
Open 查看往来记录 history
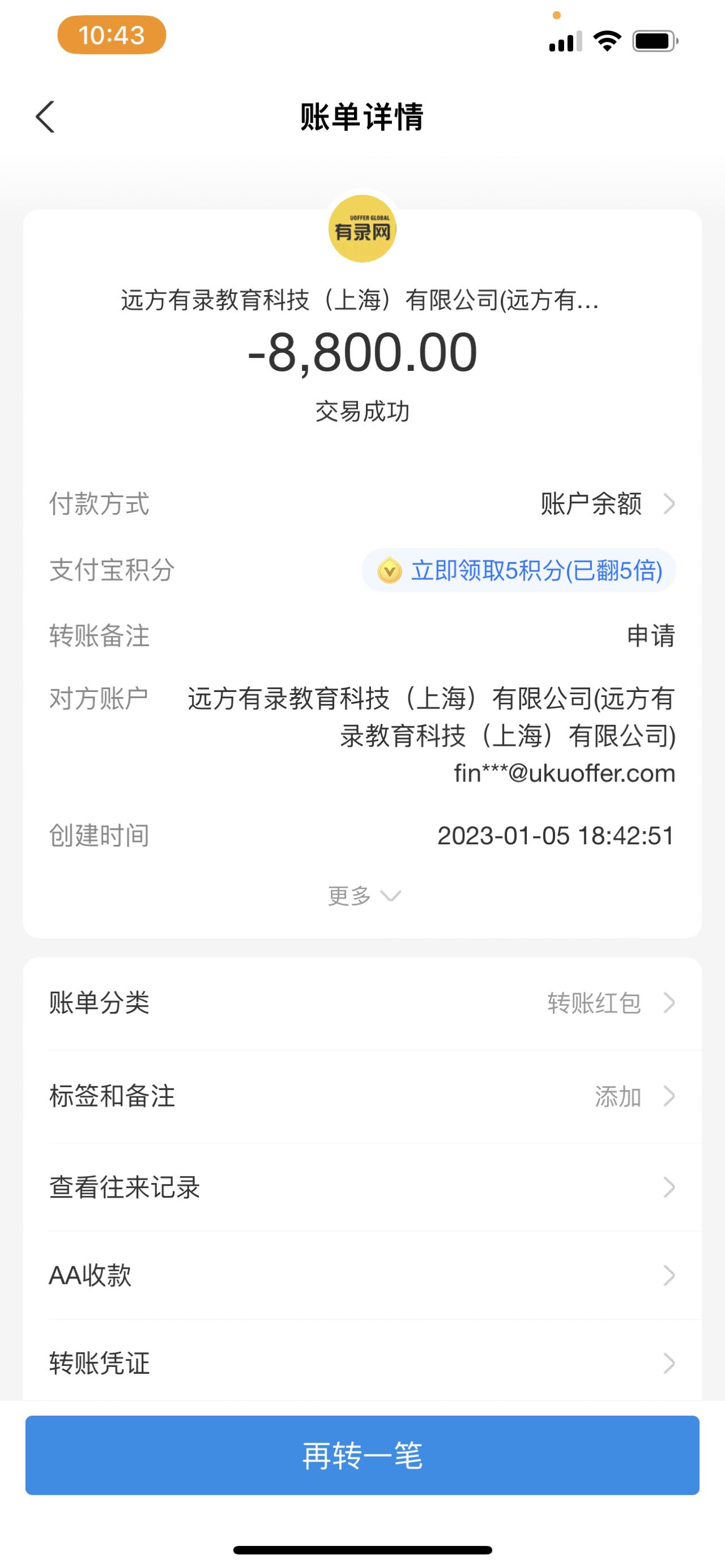coord(362,1187)
